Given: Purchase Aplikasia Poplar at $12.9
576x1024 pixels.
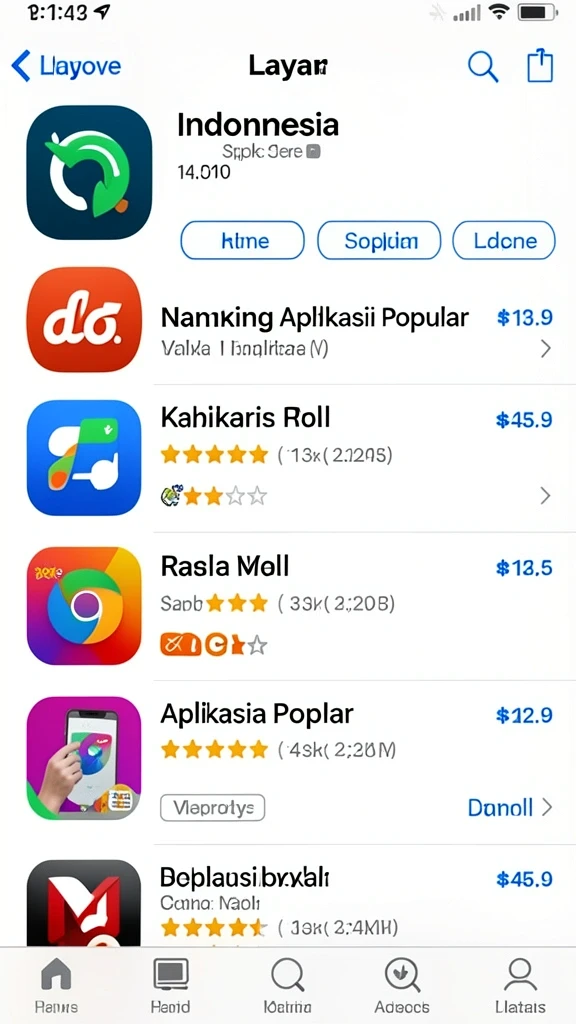Looking at the screenshot, I should [524, 716].
